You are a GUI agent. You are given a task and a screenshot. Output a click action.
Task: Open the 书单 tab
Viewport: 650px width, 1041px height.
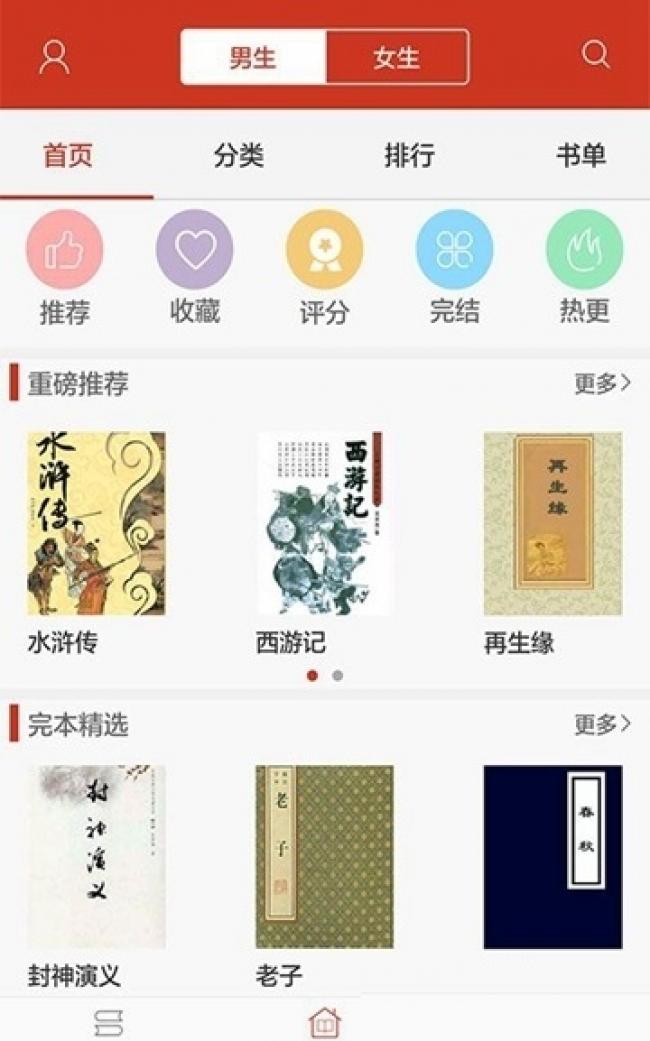coord(580,155)
